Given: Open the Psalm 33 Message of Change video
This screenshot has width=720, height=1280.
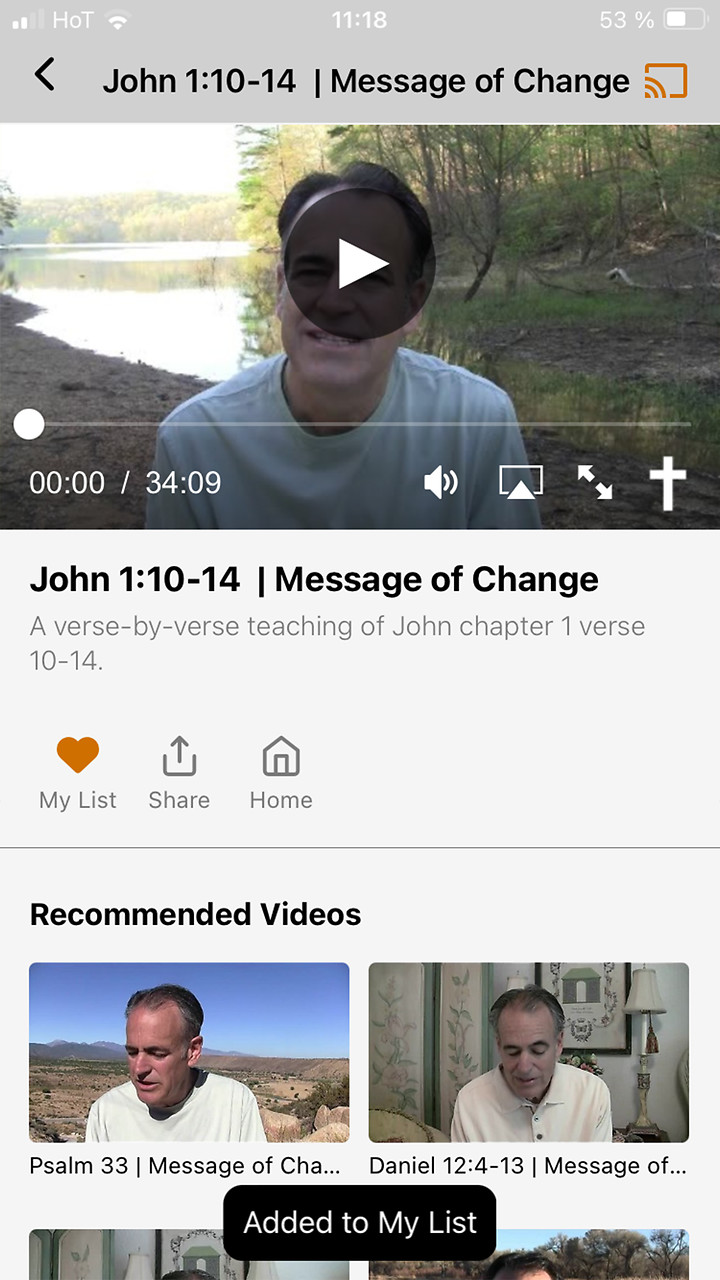Looking at the screenshot, I should click(x=189, y=1052).
